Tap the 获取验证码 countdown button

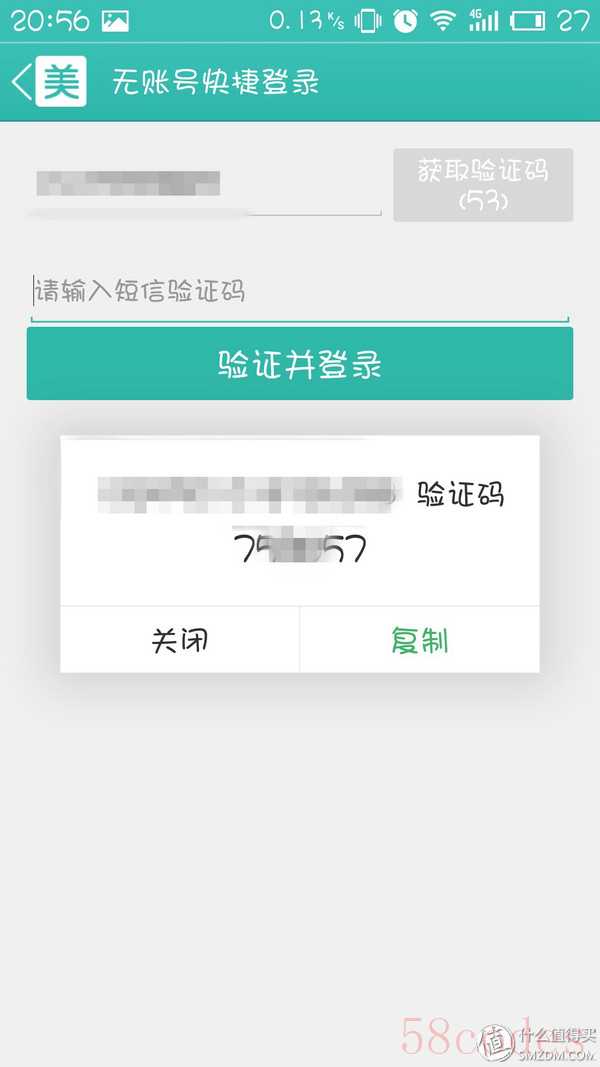(483, 185)
